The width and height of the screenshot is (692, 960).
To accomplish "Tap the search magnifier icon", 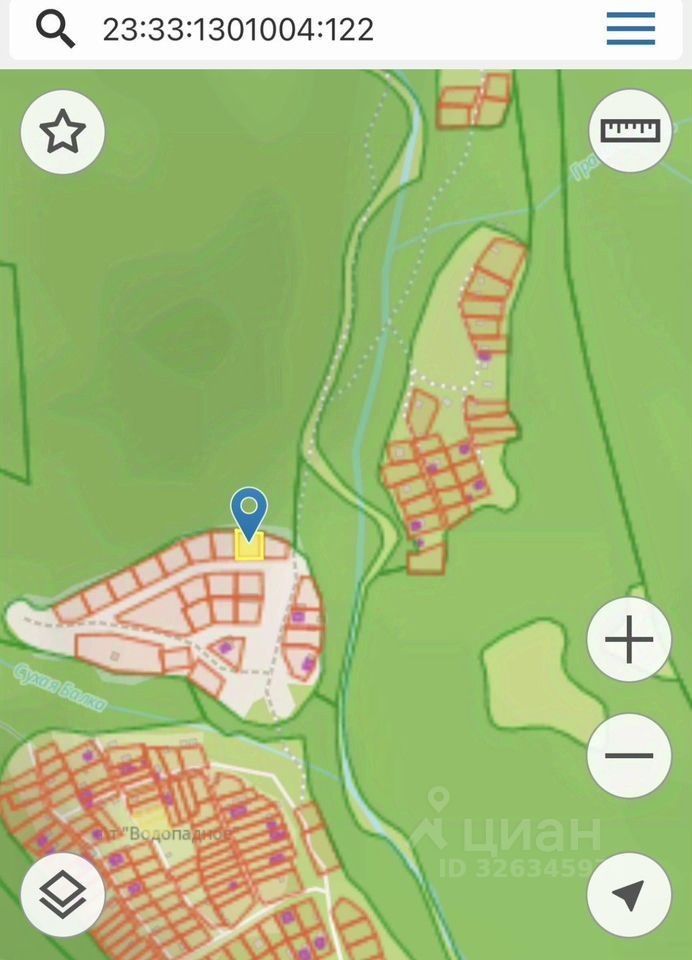I will 56,29.
